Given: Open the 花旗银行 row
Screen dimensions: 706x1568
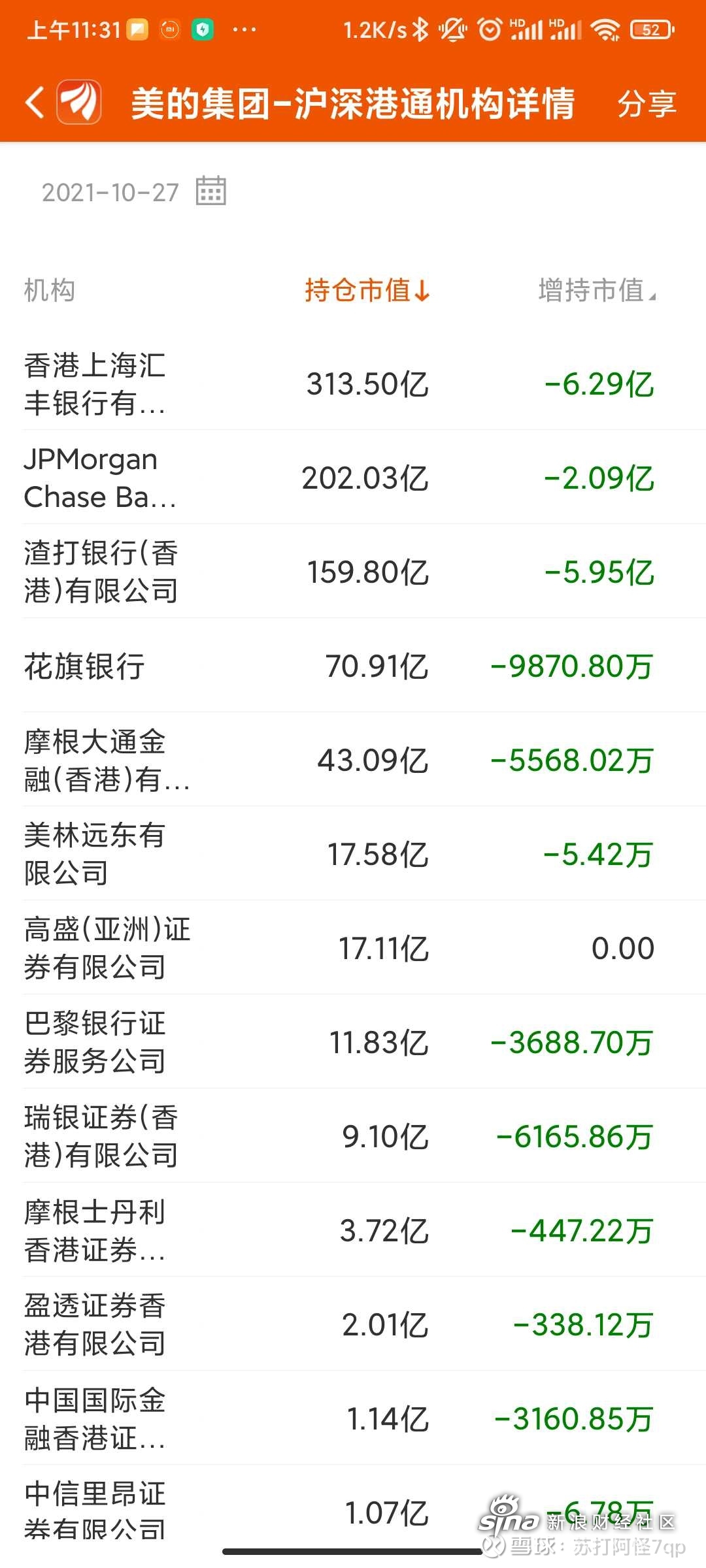Looking at the screenshot, I should [x=353, y=666].
